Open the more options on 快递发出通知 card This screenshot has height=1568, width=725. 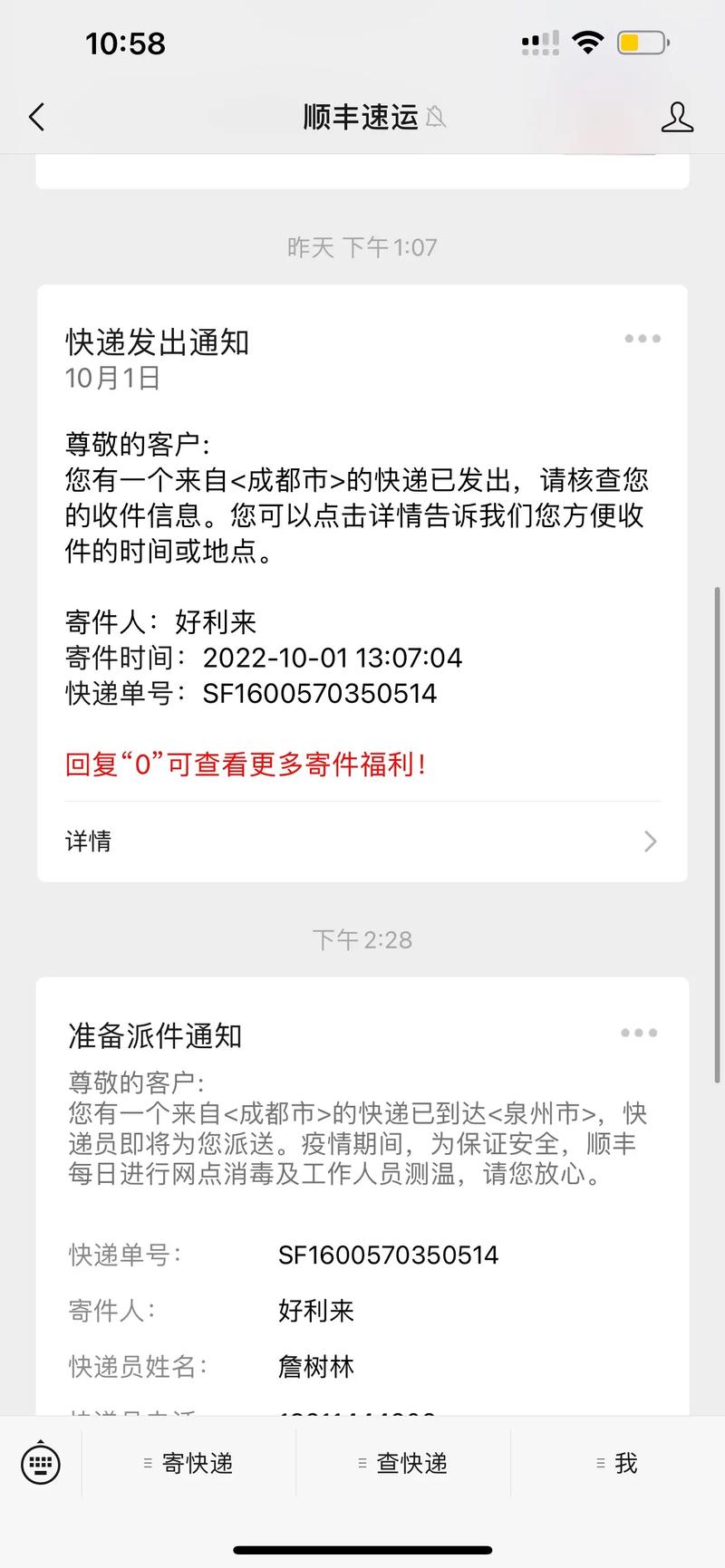pos(642,338)
